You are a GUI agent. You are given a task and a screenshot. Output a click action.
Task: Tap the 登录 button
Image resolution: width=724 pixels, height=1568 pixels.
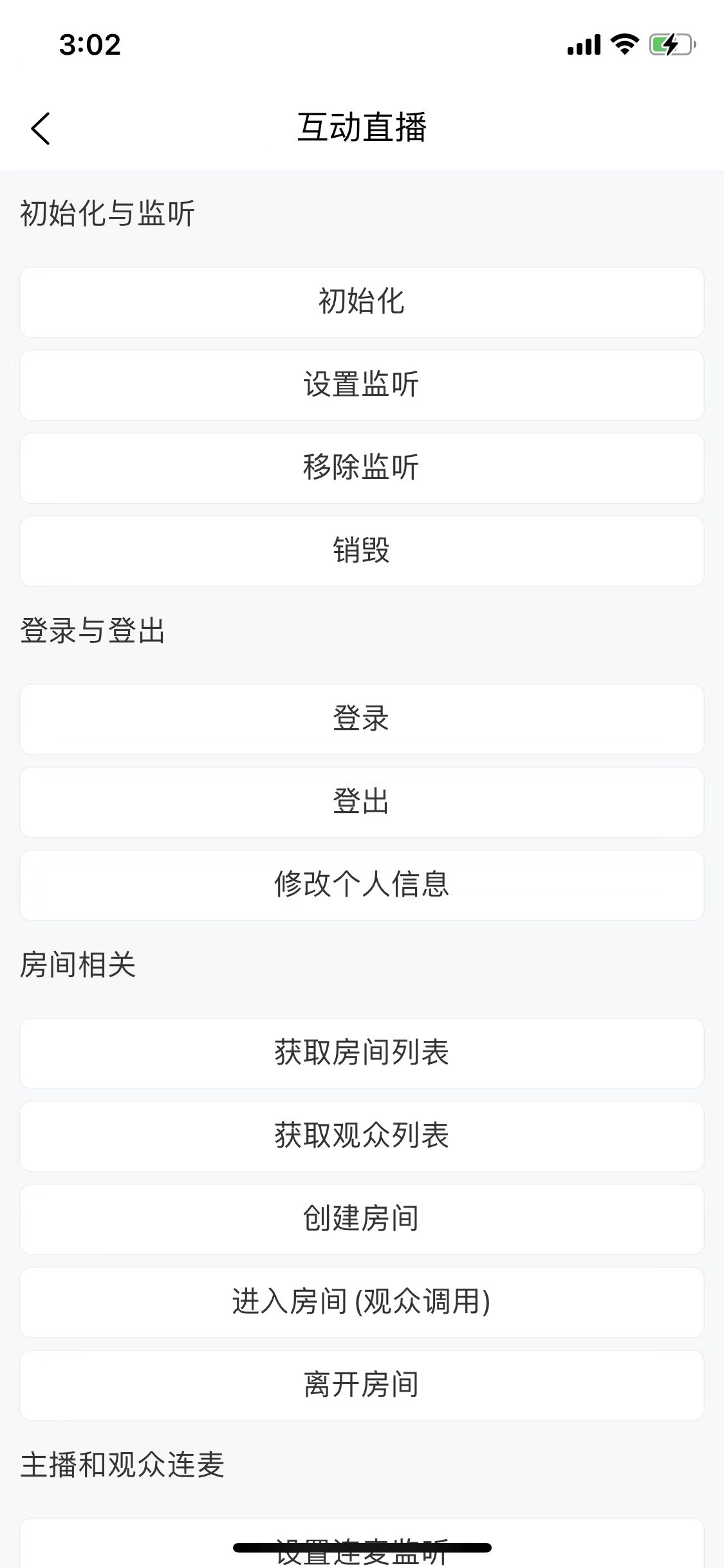(362, 719)
